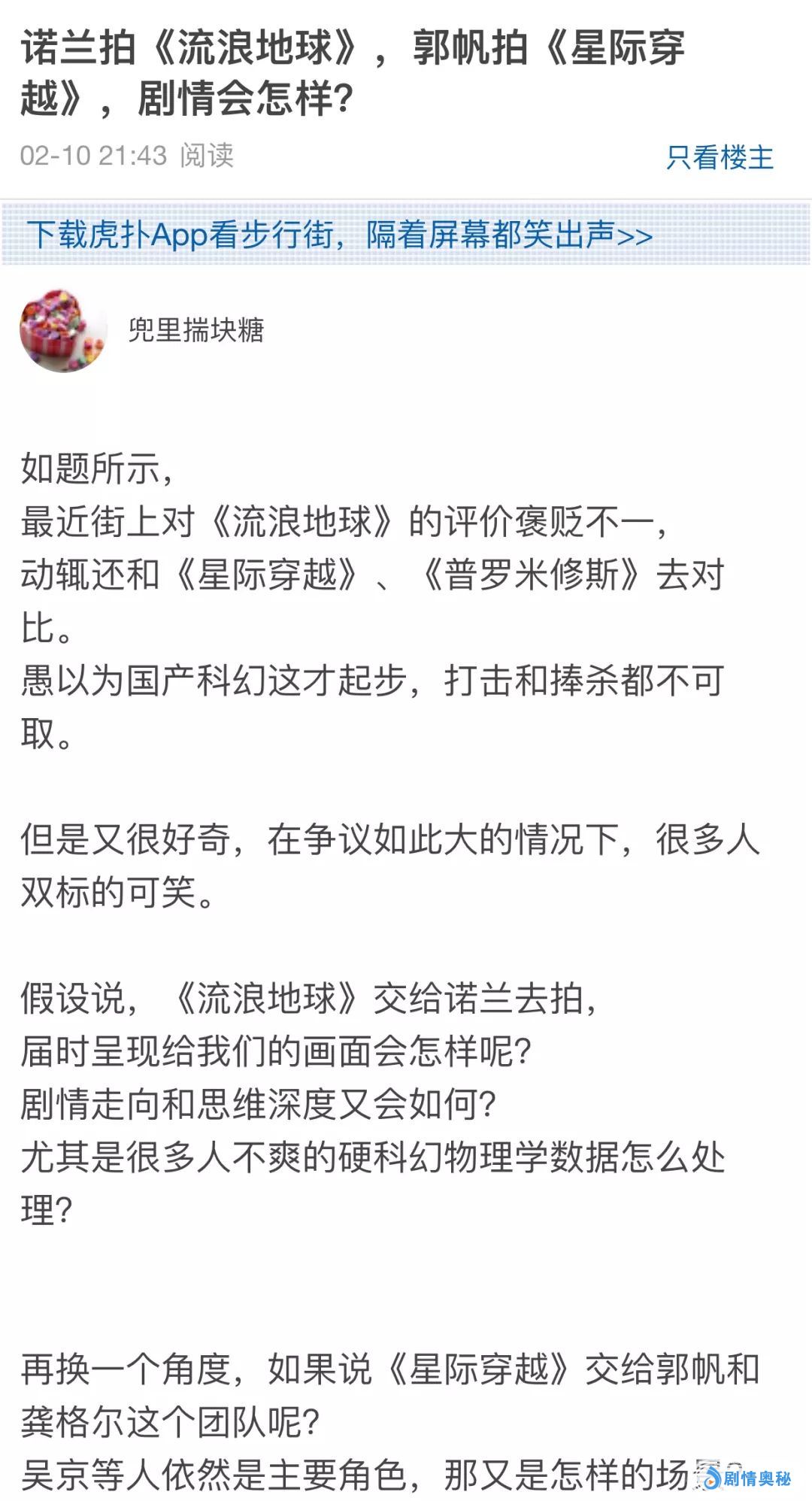Tap 只看楼主 to filter posts
The height and width of the screenshot is (1501, 812).
click(720, 157)
